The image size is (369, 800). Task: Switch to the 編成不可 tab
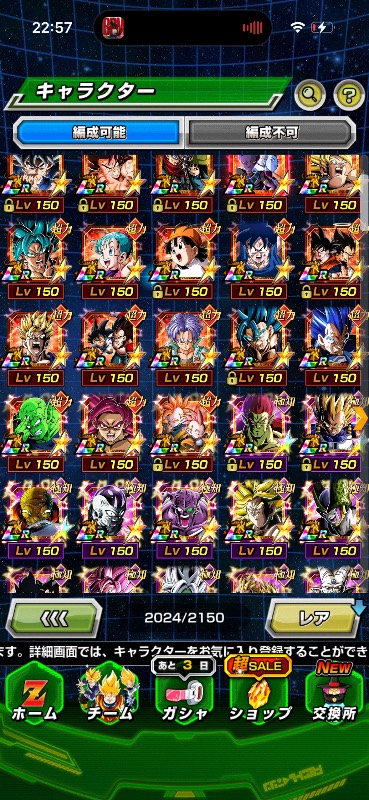[x=270, y=133]
